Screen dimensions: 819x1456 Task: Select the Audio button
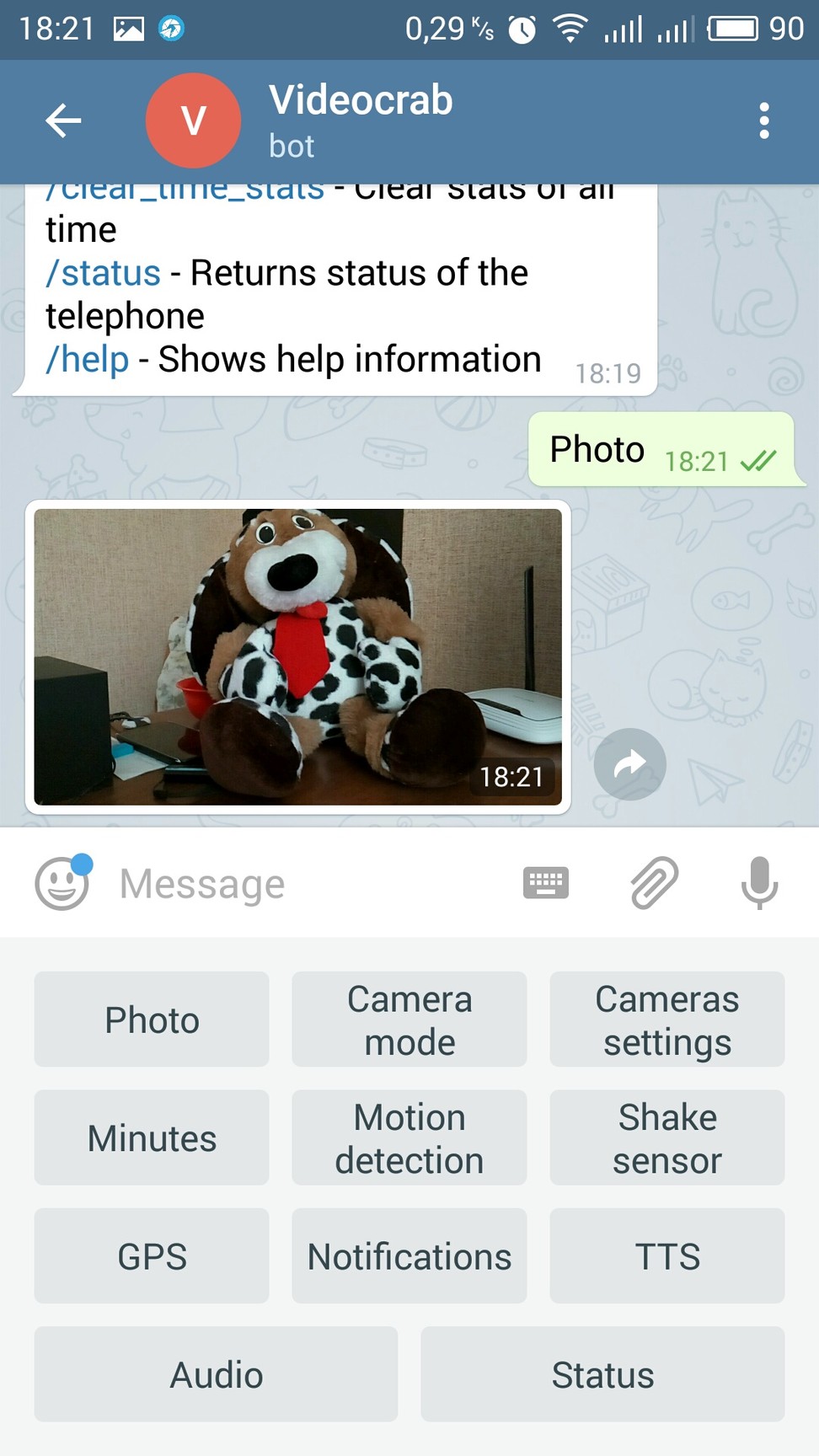[217, 1374]
